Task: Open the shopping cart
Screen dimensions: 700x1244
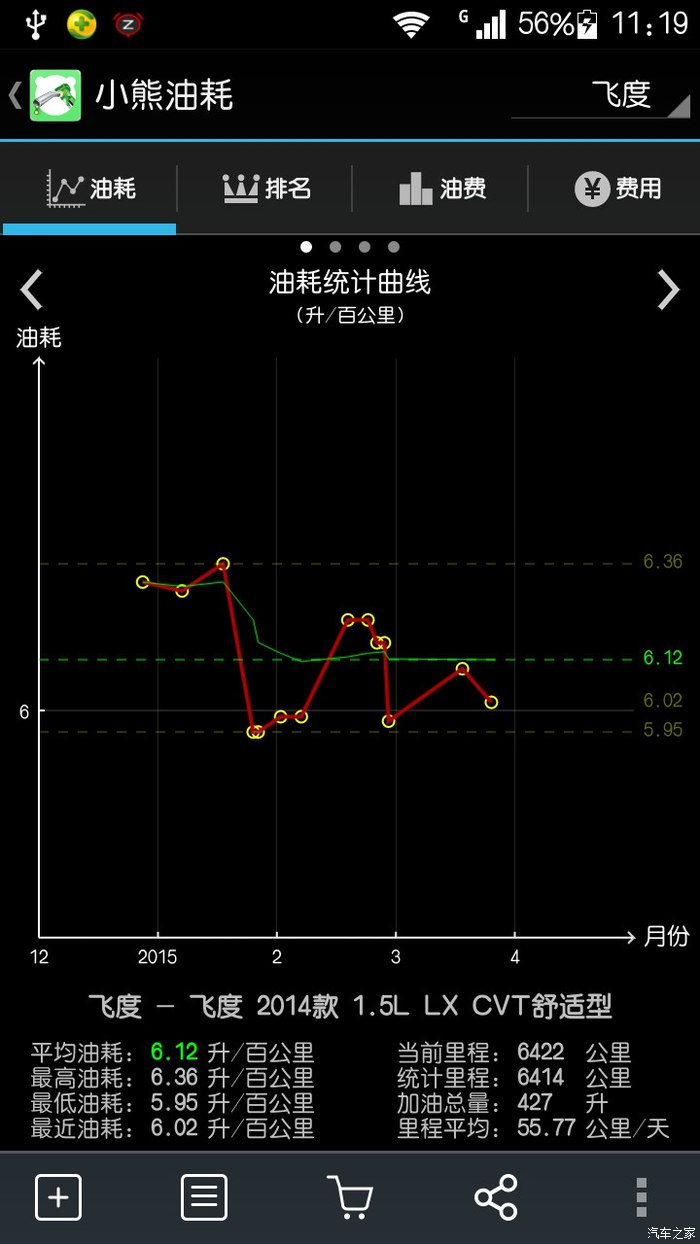Action: [349, 1197]
